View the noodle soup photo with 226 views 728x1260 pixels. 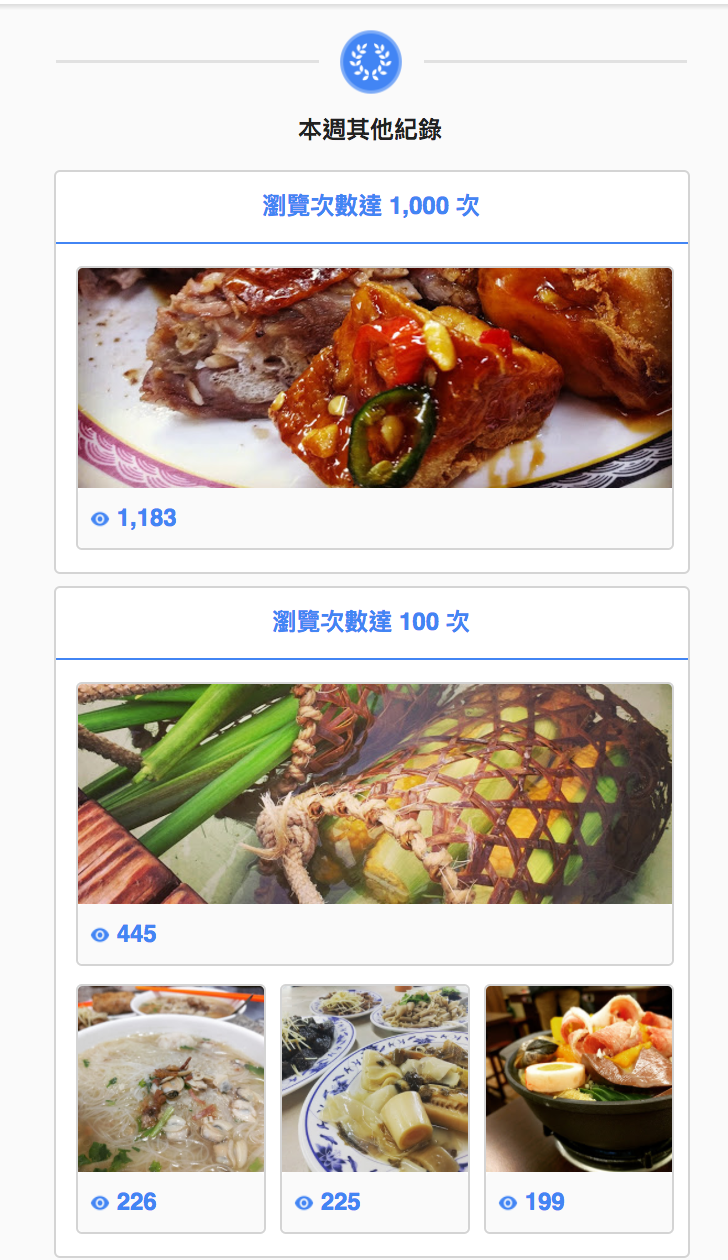[x=171, y=1079]
